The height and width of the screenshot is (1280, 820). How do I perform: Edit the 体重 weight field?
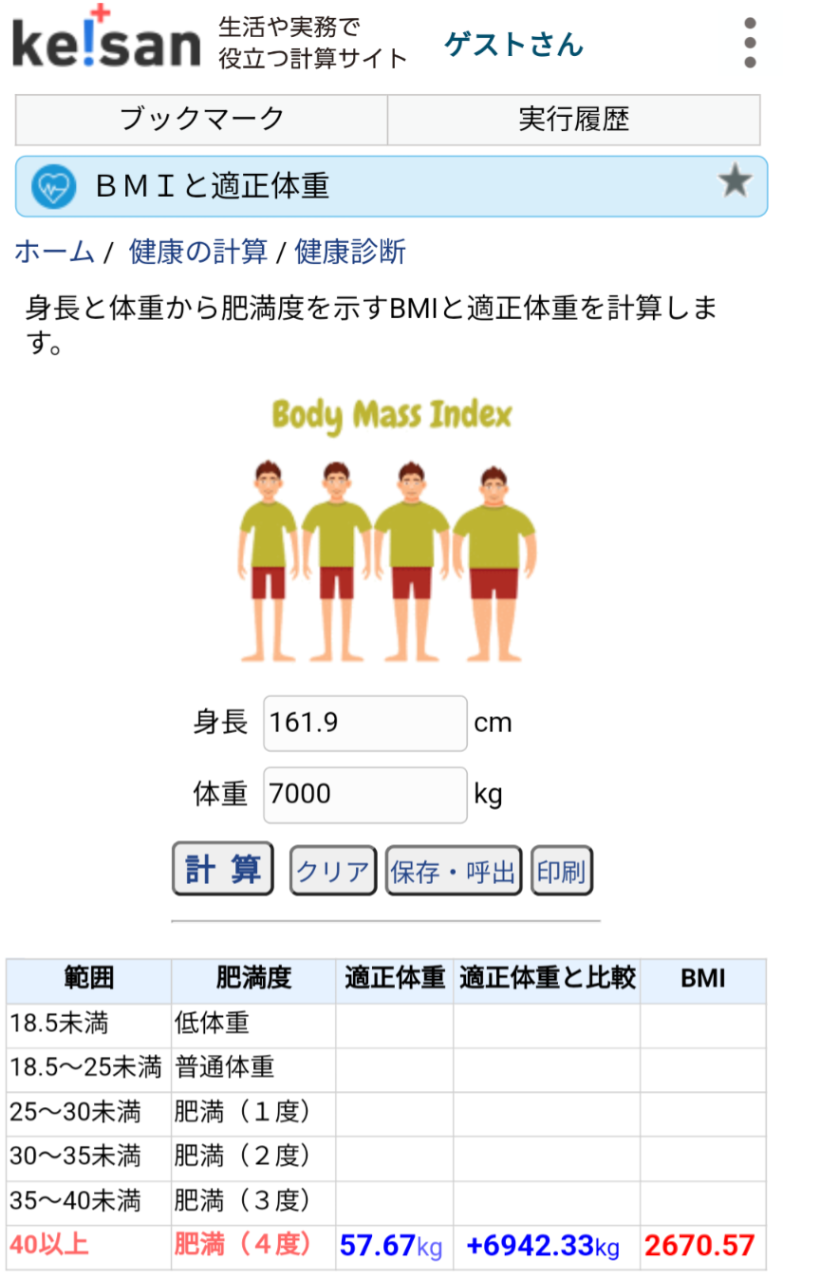(364, 795)
